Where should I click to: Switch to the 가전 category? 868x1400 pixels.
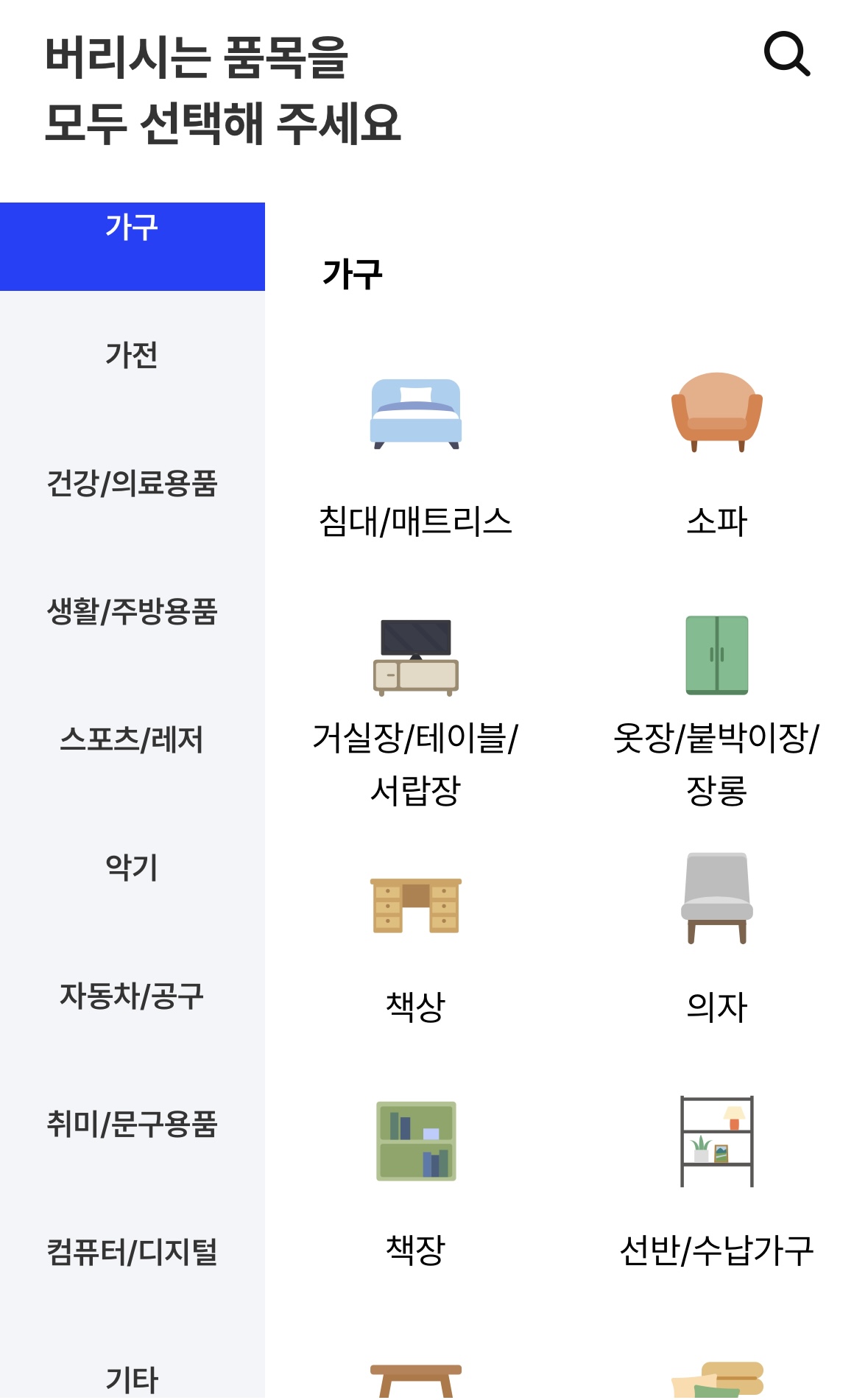point(133,355)
